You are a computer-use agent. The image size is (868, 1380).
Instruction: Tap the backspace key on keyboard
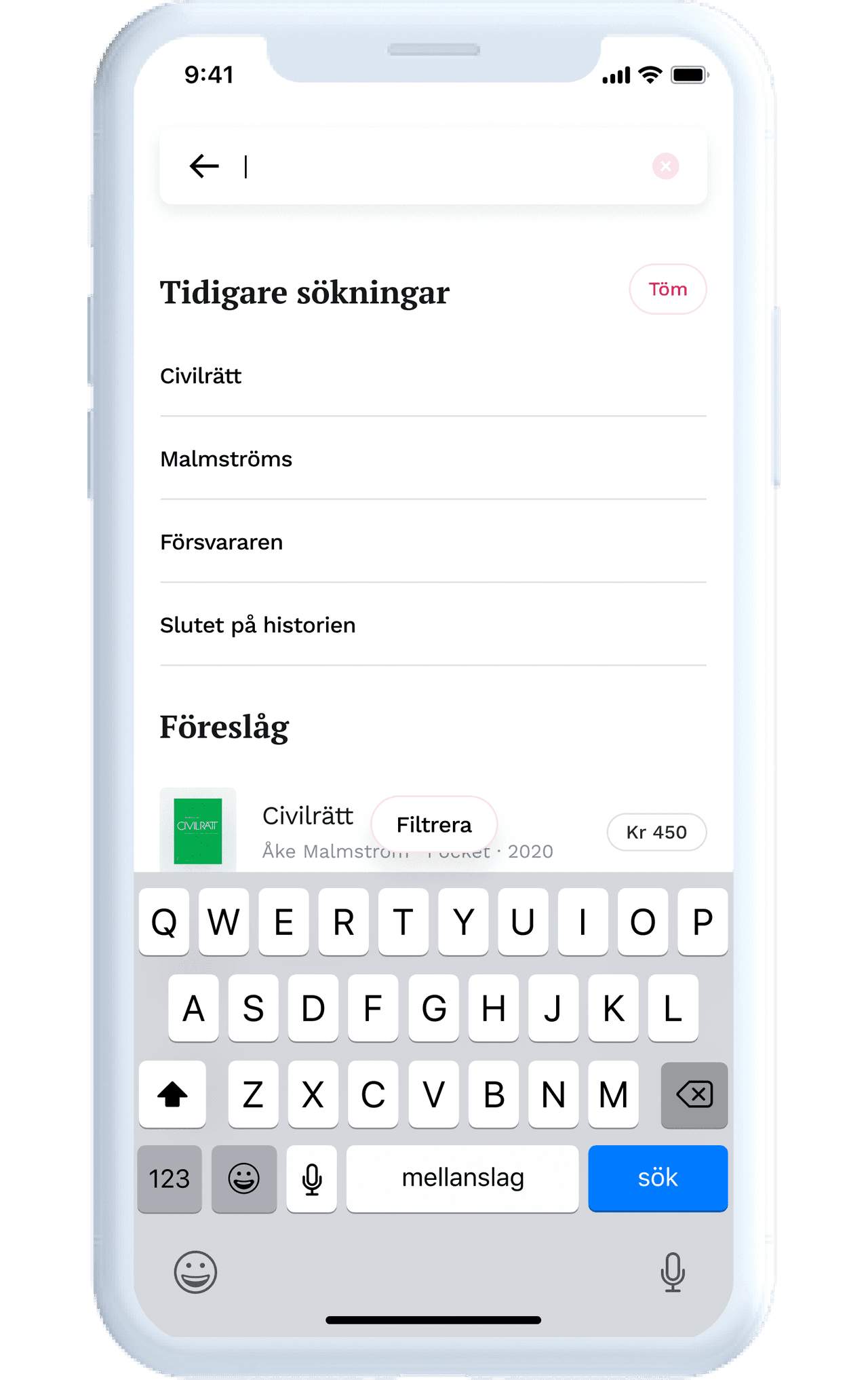point(694,1094)
